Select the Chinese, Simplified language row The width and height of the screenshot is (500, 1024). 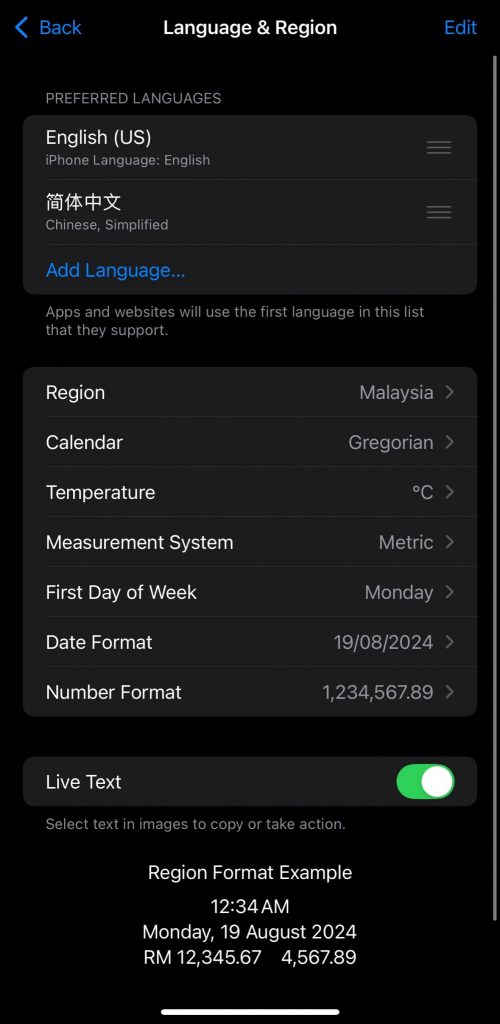250,212
